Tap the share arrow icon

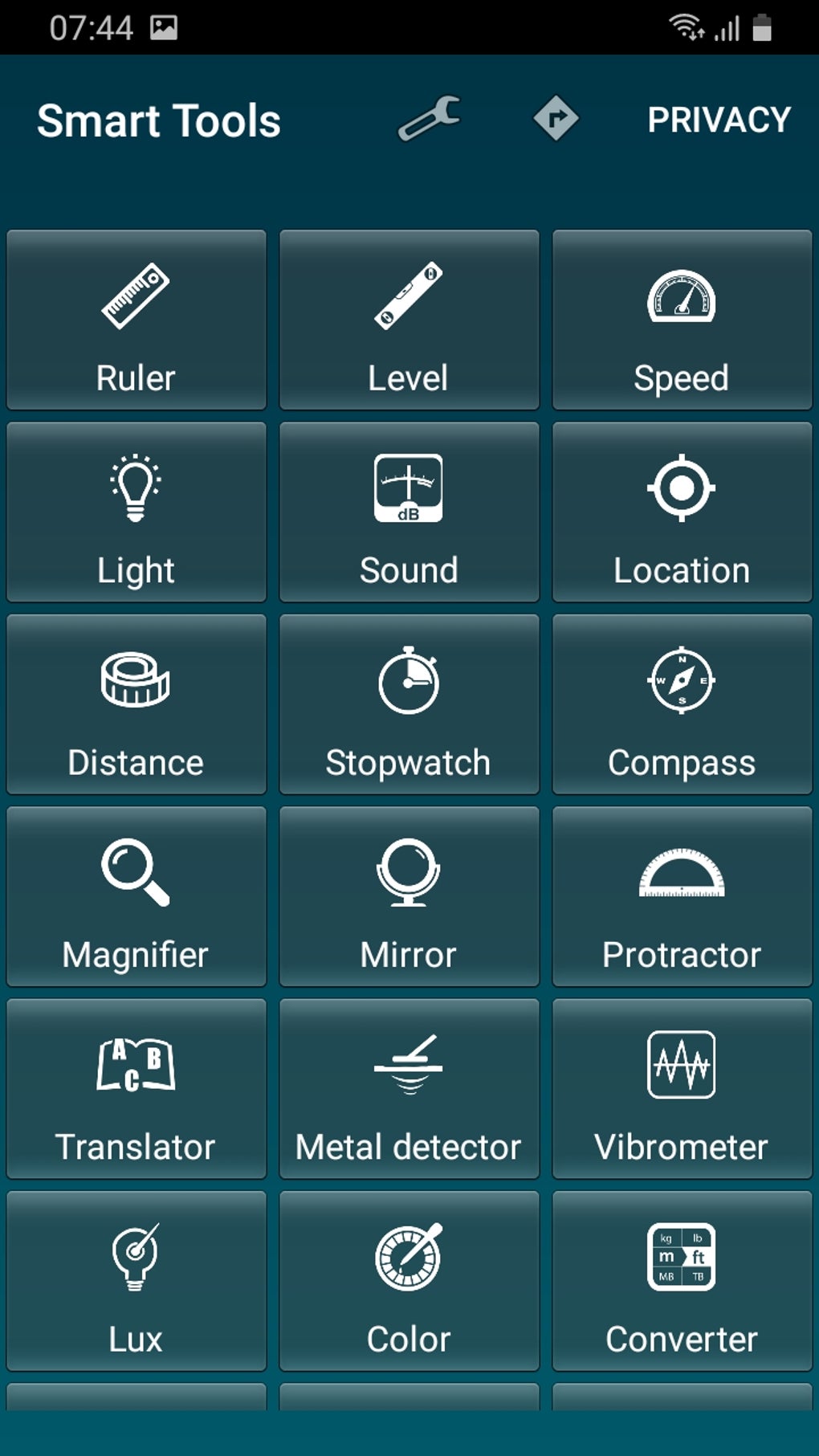556,119
